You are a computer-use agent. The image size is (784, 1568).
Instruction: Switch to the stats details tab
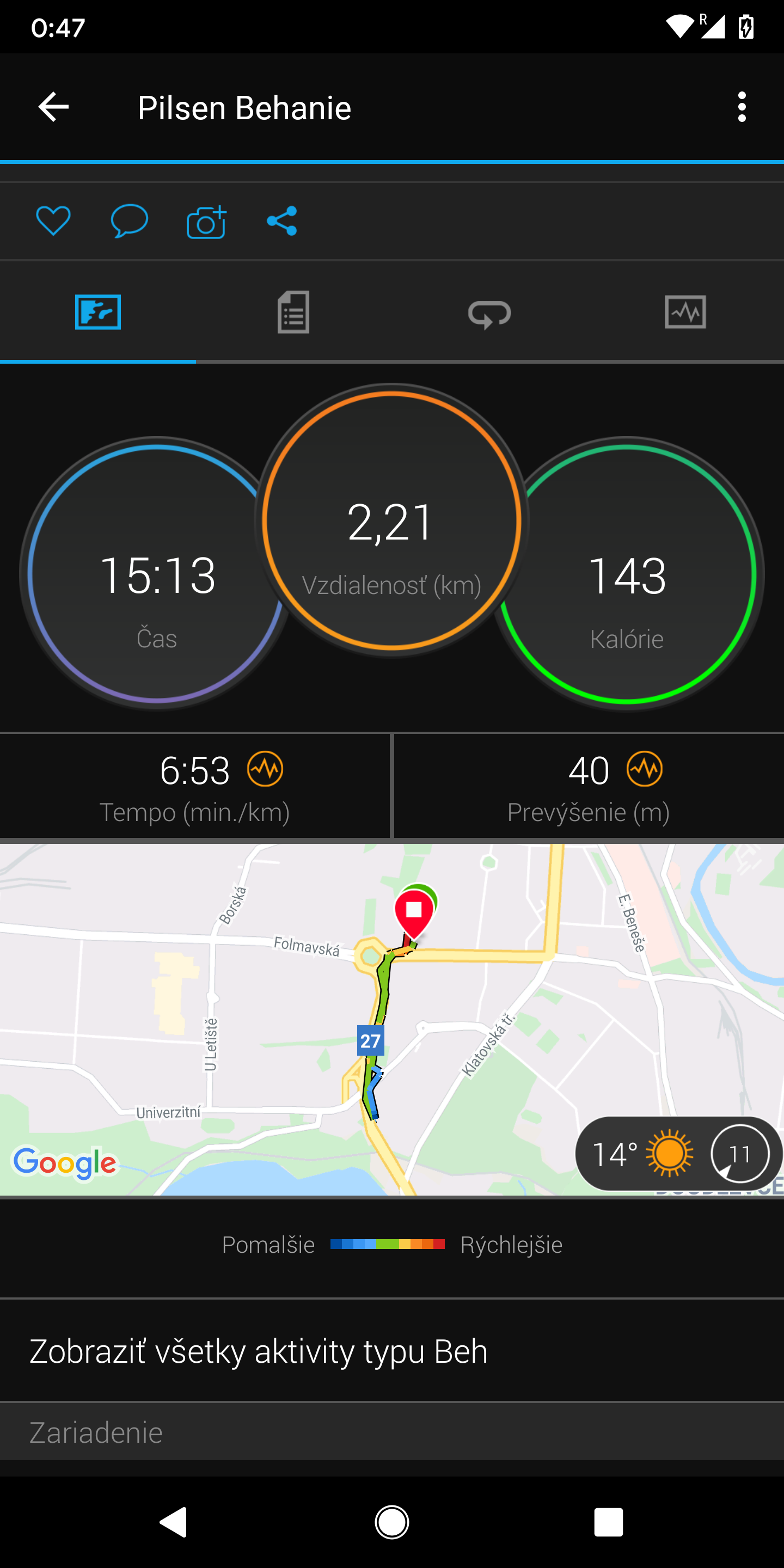pyautogui.click(x=293, y=313)
